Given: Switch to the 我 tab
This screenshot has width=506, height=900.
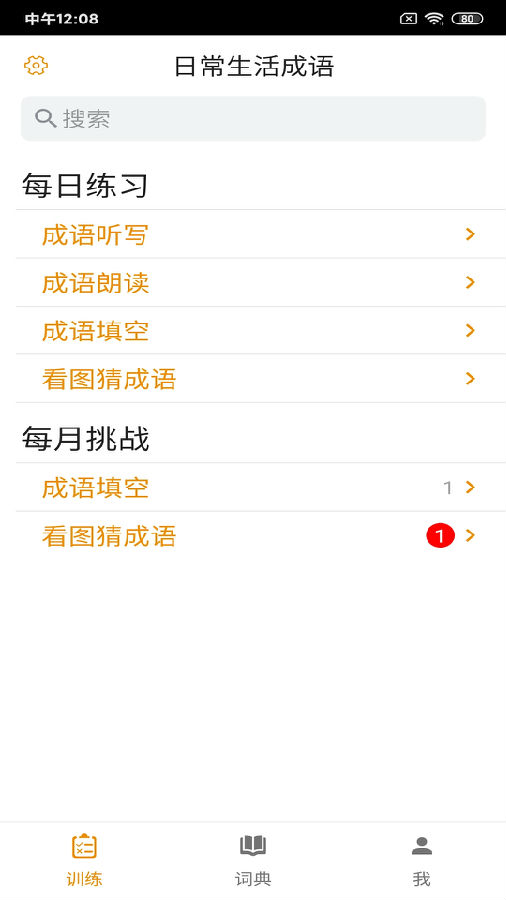Looking at the screenshot, I should click(422, 860).
